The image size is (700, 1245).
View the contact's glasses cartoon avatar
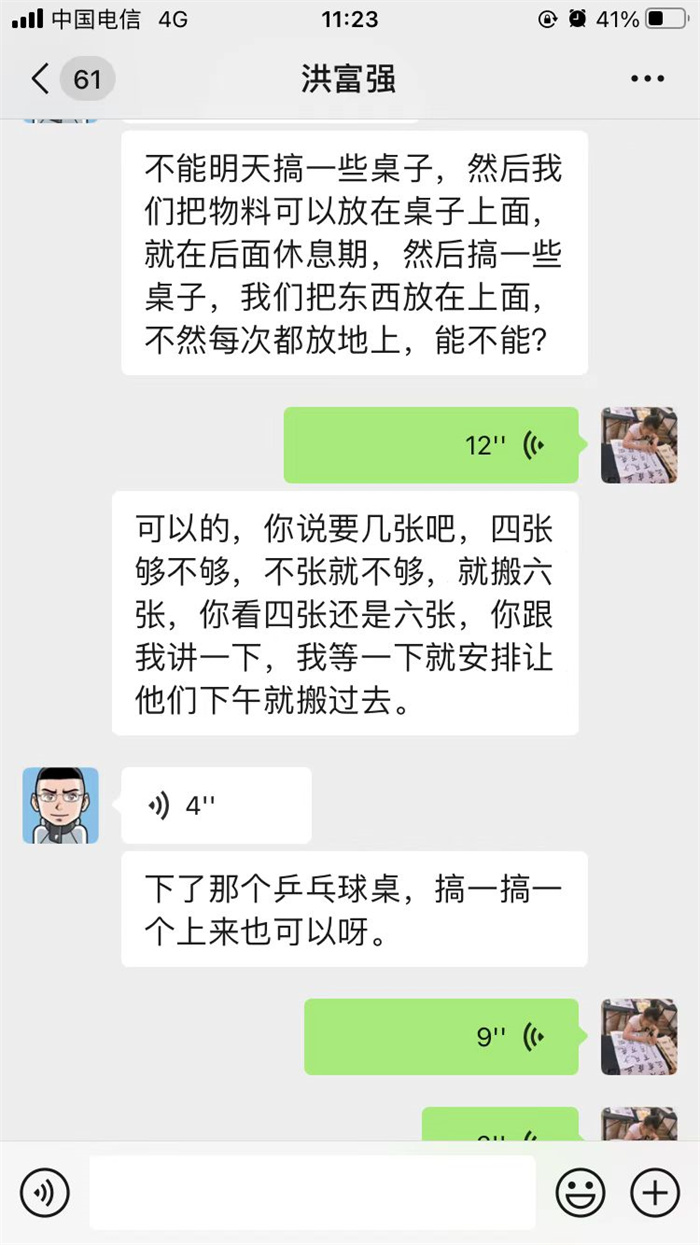pyautogui.click(x=61, y=805)
